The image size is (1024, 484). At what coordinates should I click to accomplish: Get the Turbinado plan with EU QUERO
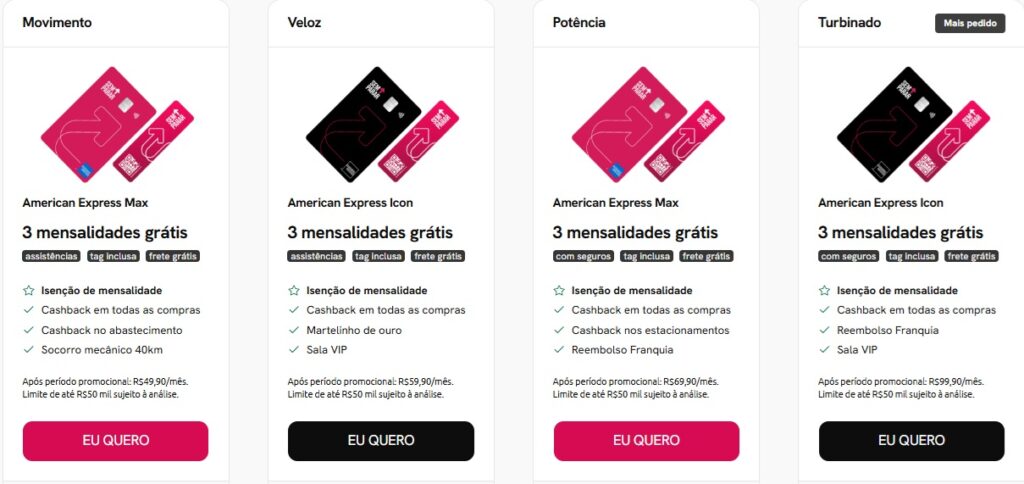(911, 440)
